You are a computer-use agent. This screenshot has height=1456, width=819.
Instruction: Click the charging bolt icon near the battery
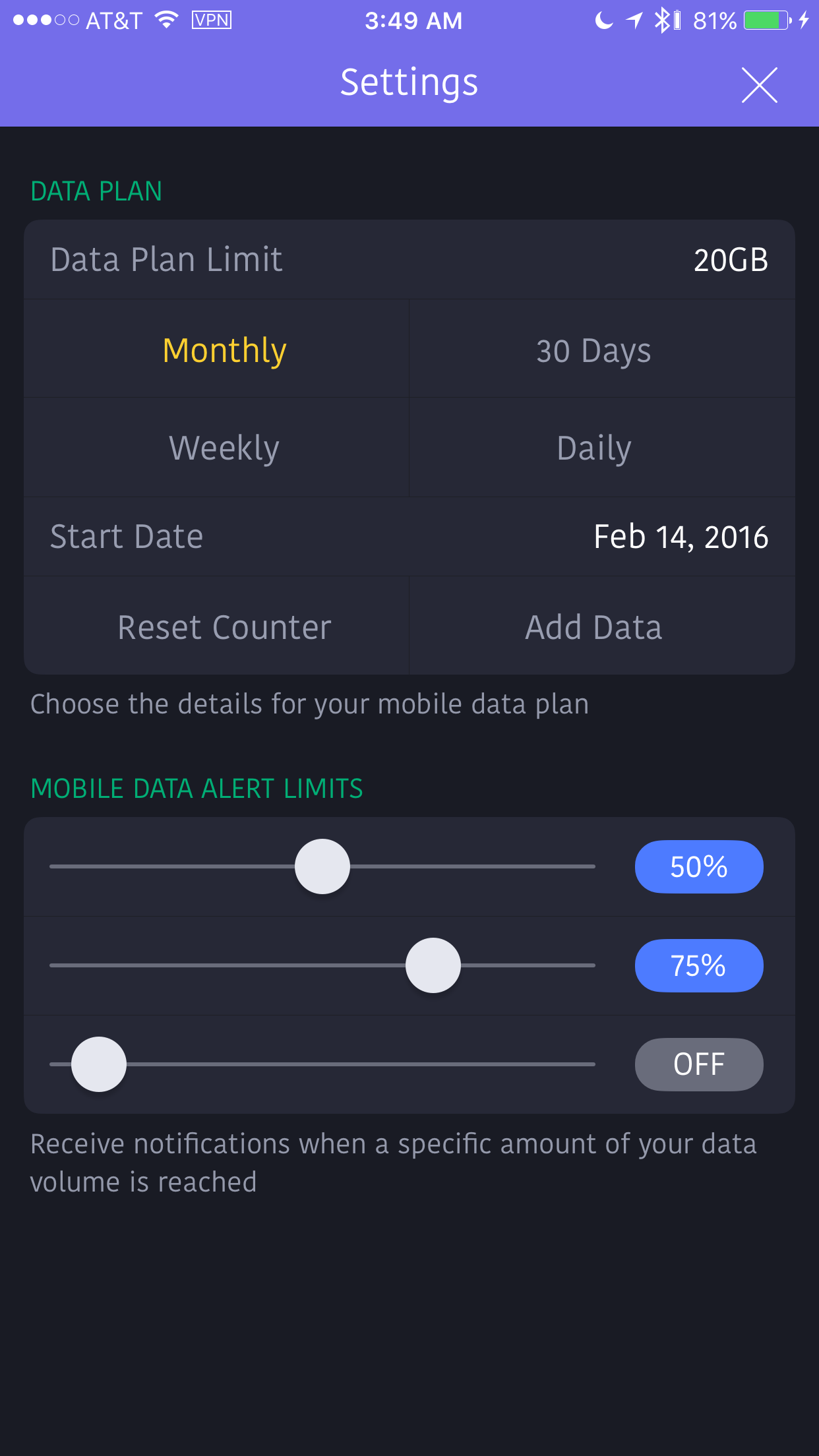[803, 20]
